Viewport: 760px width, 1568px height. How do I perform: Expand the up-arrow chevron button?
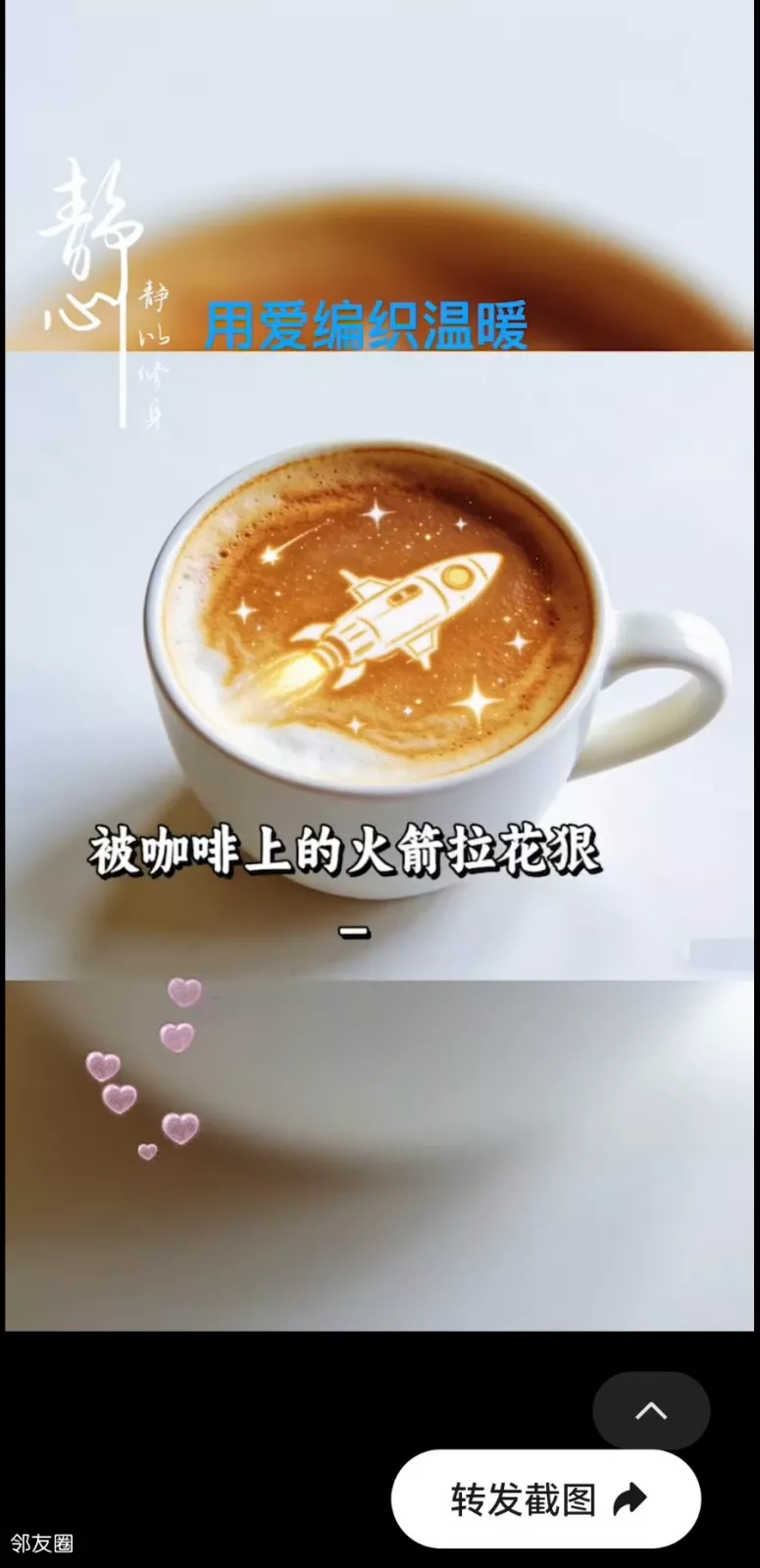(651, 1410)
